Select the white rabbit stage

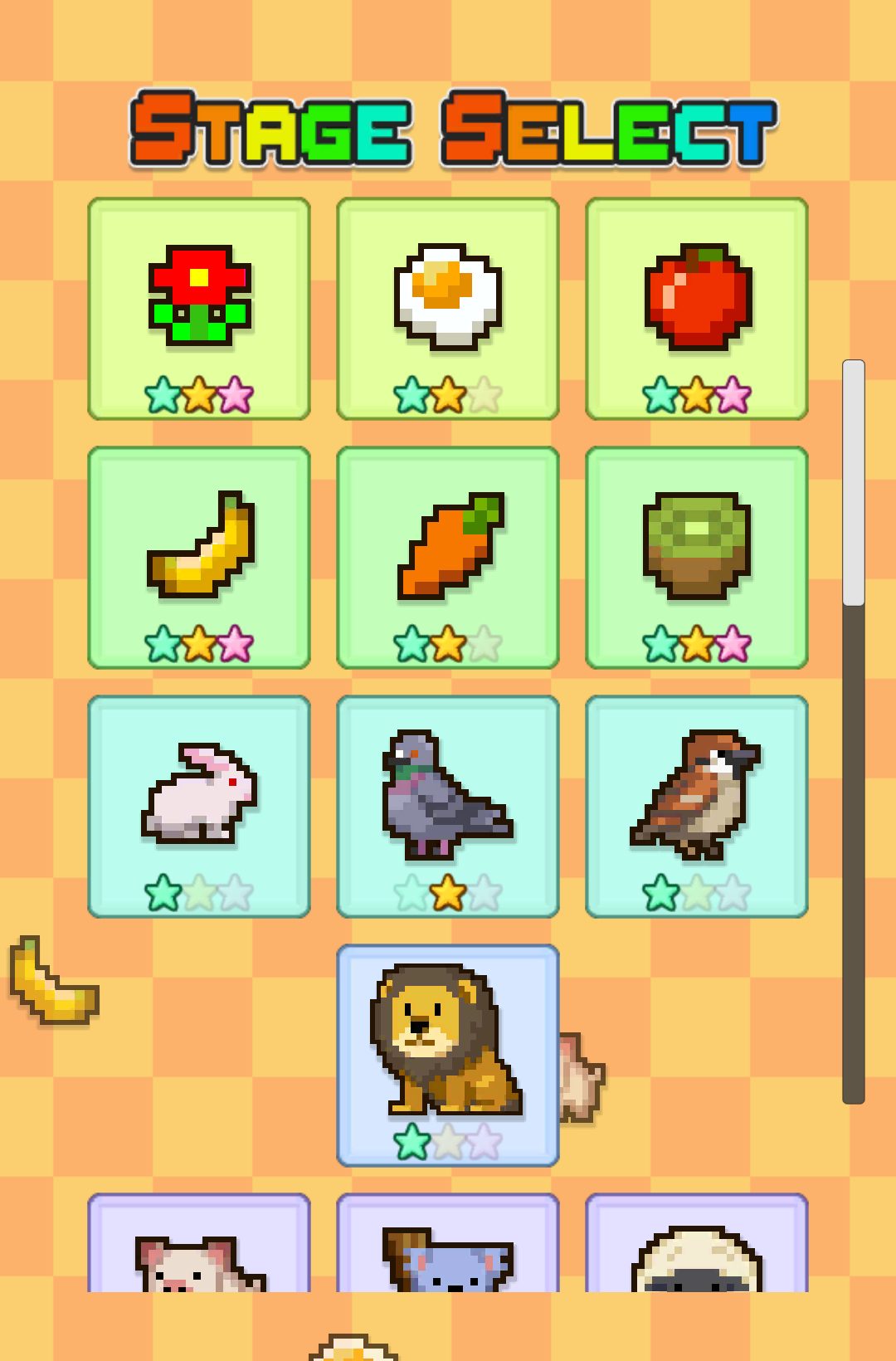[199, 807]
